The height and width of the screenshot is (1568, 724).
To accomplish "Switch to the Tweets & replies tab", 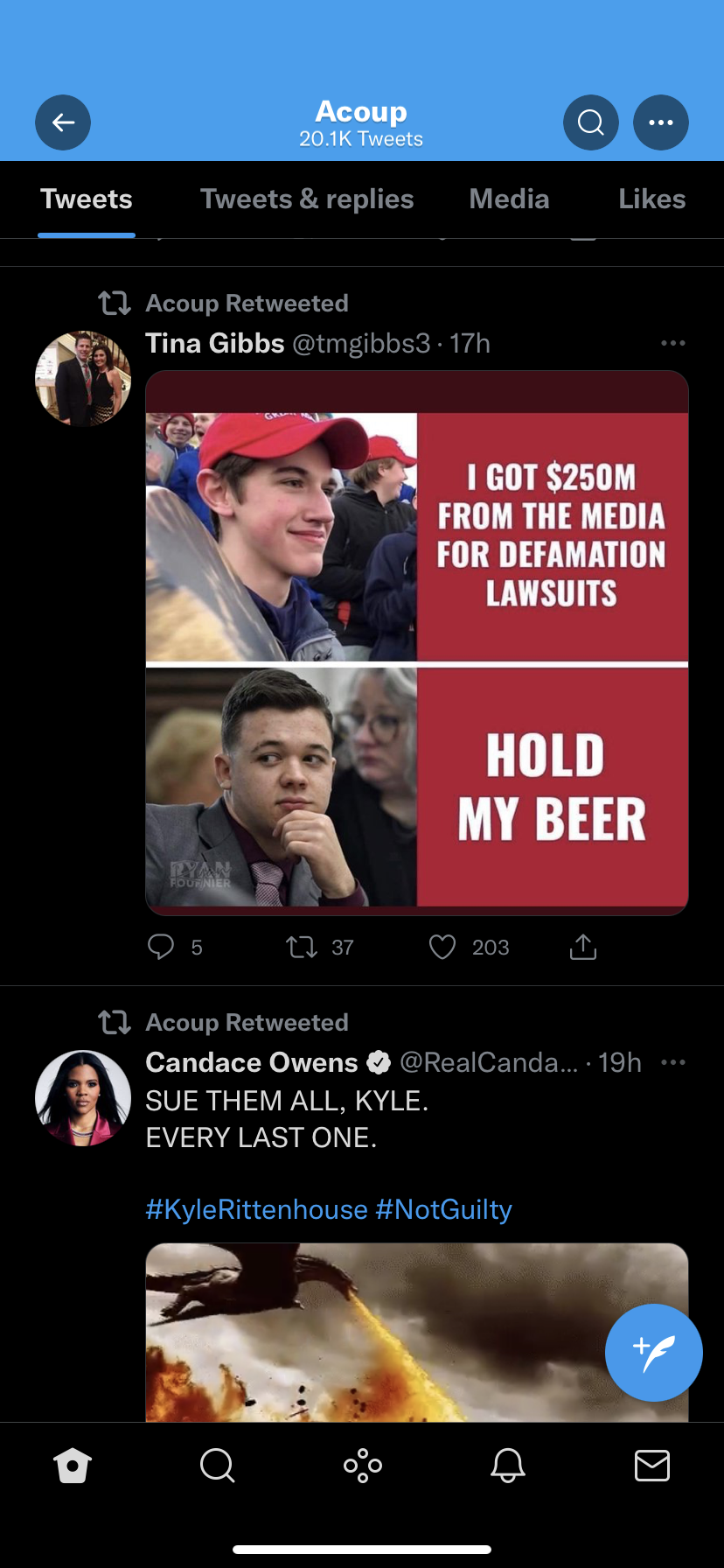I will pyautogui.click(x=307, y=199).
